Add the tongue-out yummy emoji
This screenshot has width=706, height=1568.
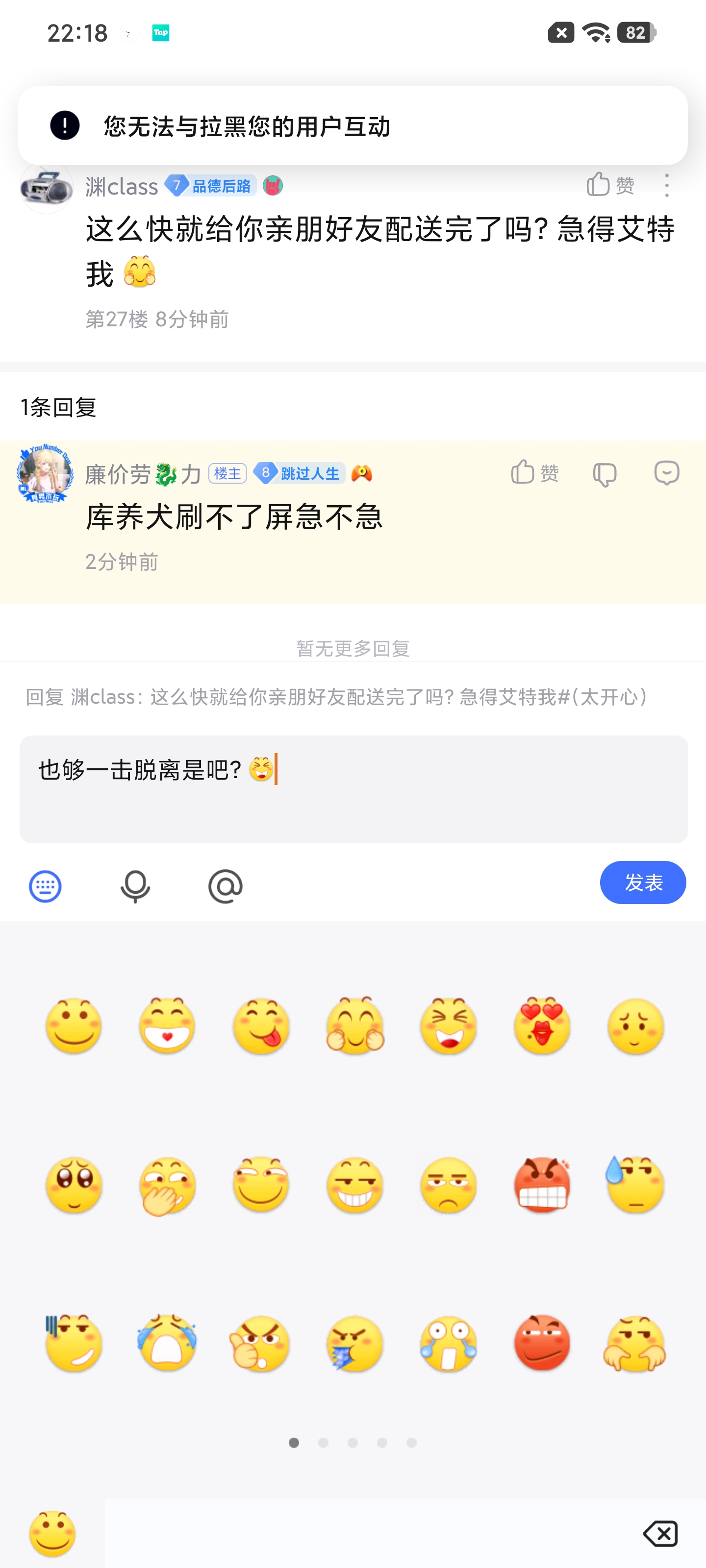(261, 1026)
